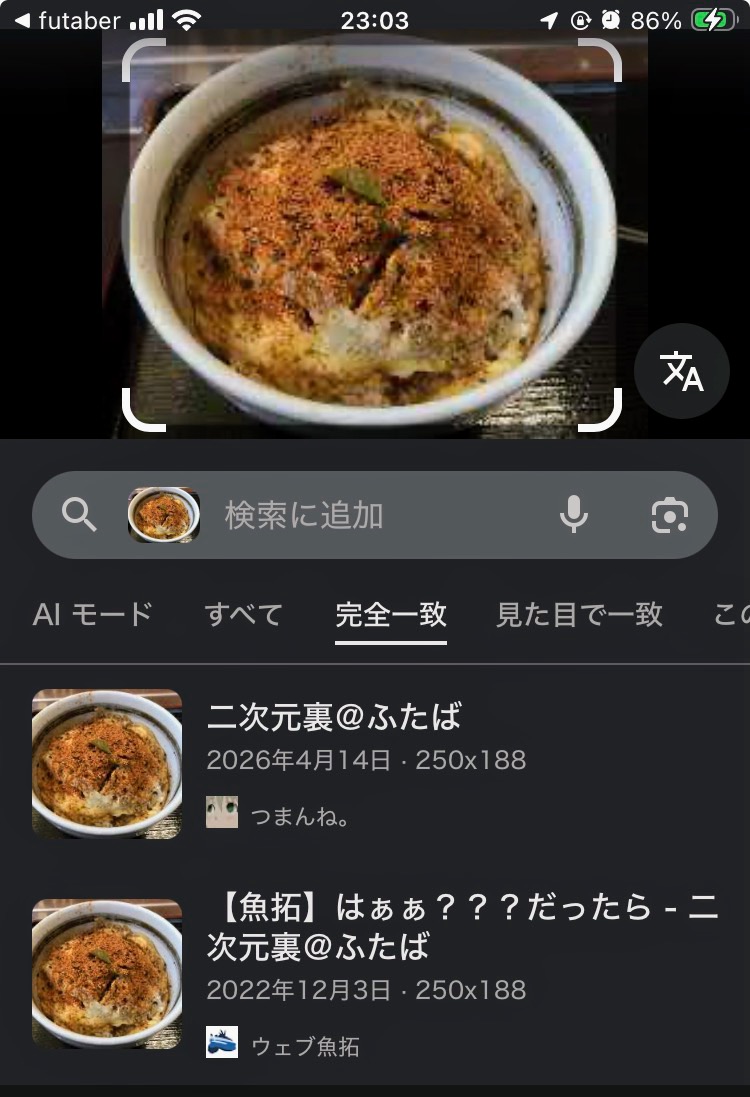The width and height of the screenshot is (750, 1097).
Task: Switch to the 見た目で一致 tab
Action: pyautogui.click(x=579, y=614)
